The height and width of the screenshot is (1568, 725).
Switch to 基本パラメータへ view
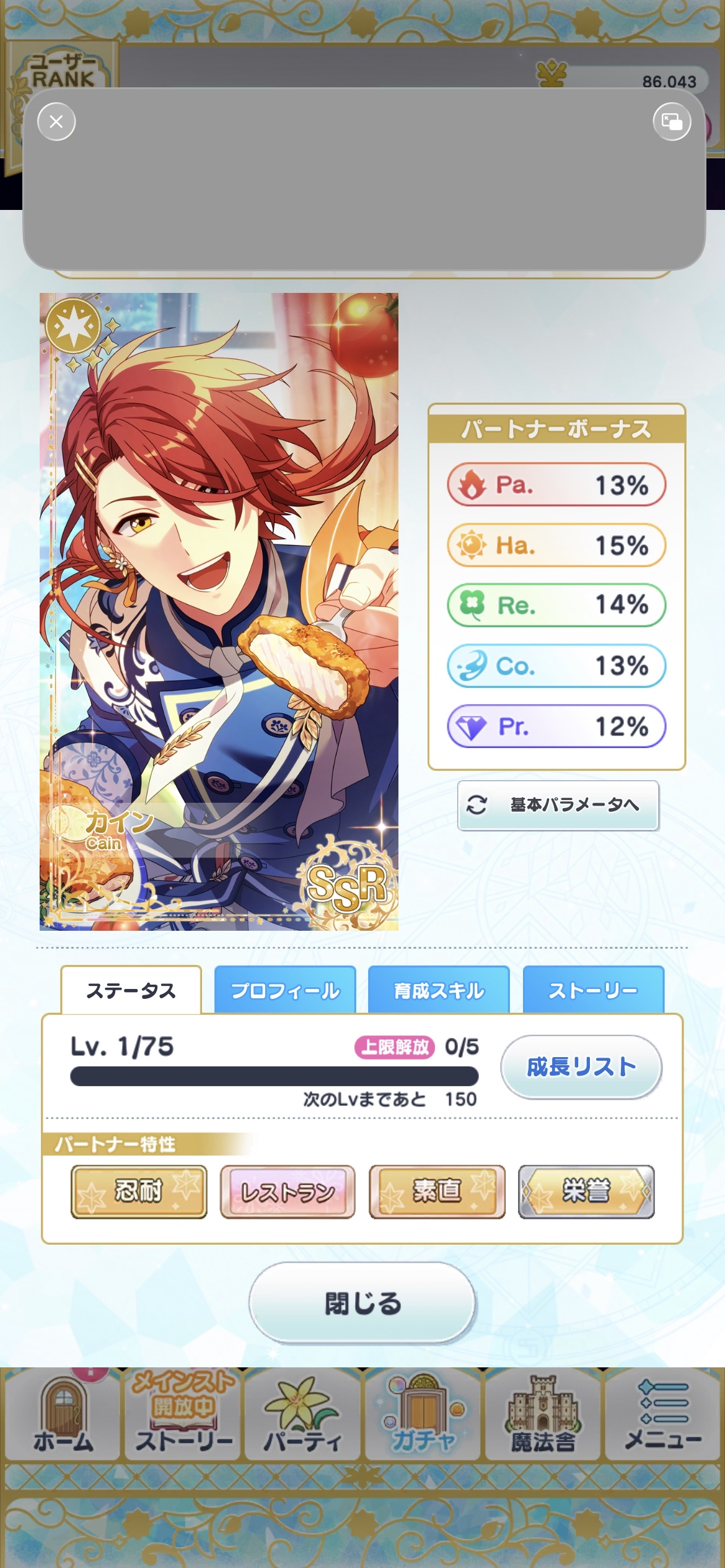coord(558,805)
